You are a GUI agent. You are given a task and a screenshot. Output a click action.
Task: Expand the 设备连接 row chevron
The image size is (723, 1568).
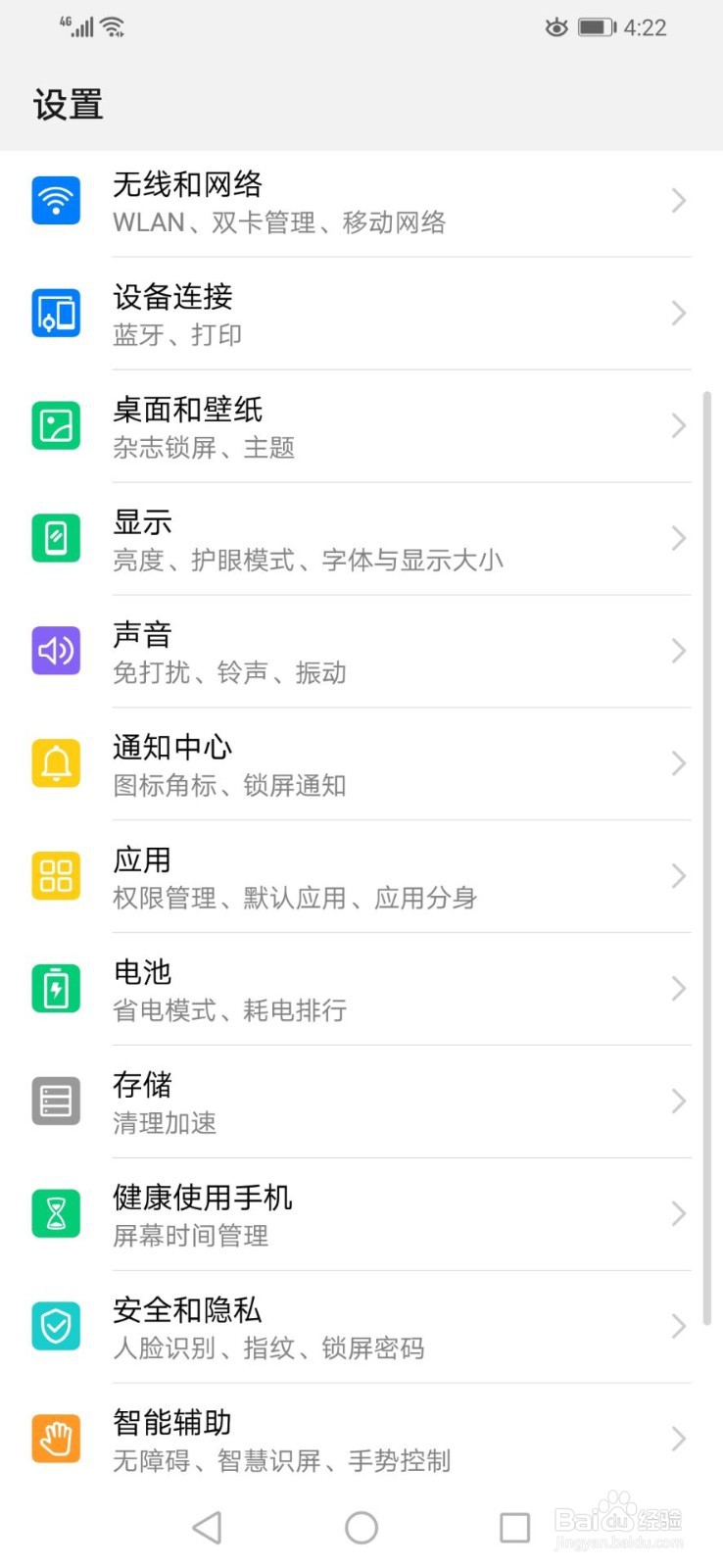(x=678, y=313)
